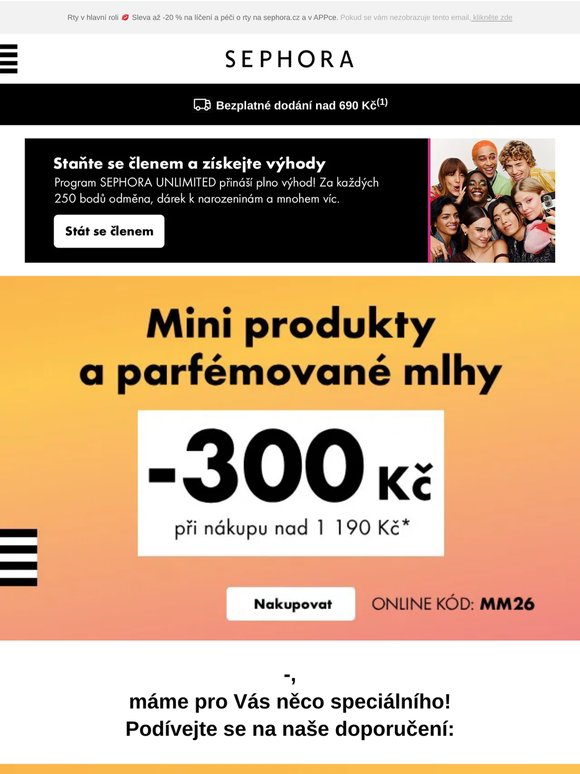Open the free delivery over 690 Kč banner
This screenshot has width=580, height=774.
(290, 105)
